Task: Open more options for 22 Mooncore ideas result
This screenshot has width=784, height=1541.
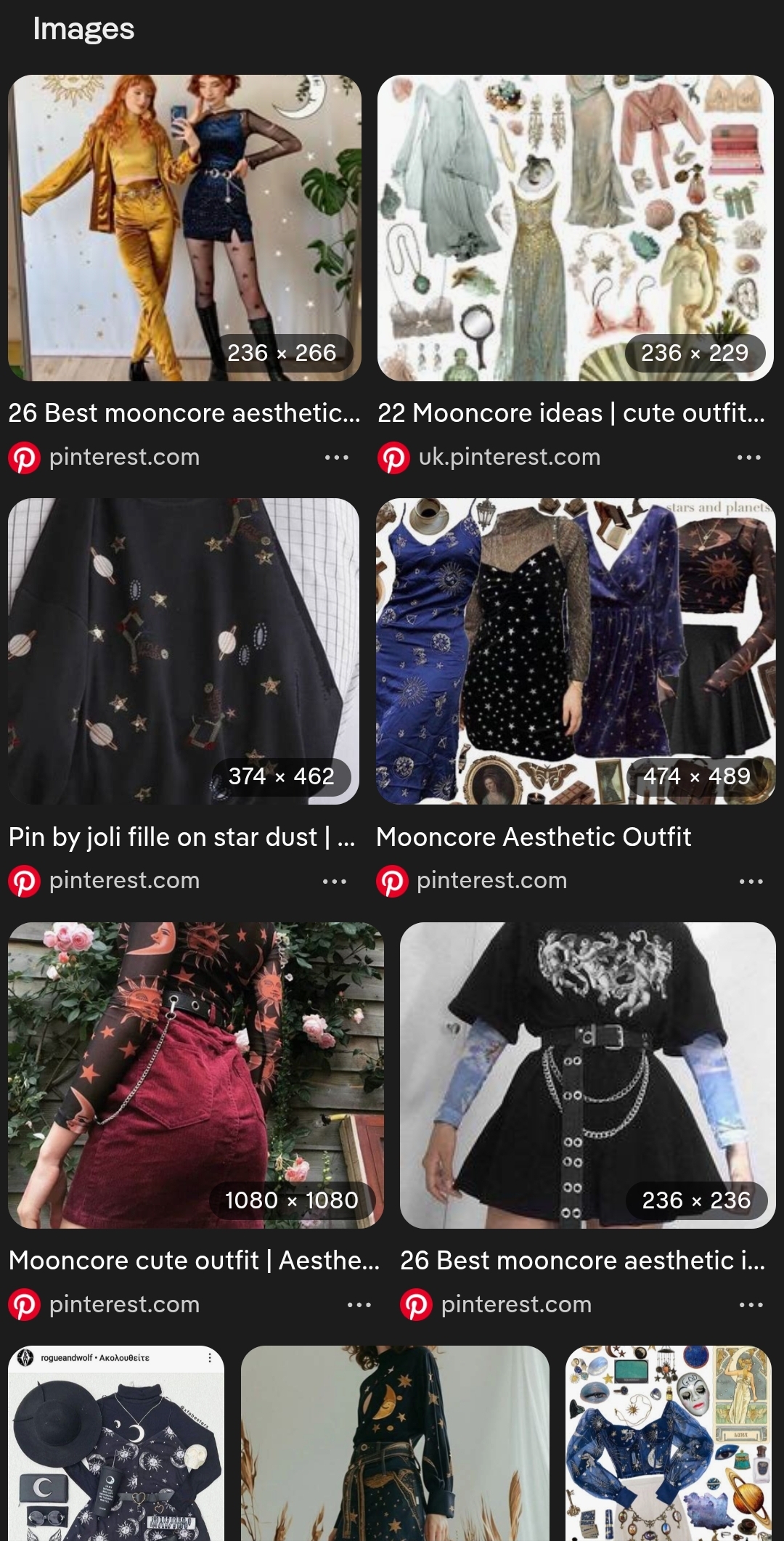Action: (x=748, y=458)
